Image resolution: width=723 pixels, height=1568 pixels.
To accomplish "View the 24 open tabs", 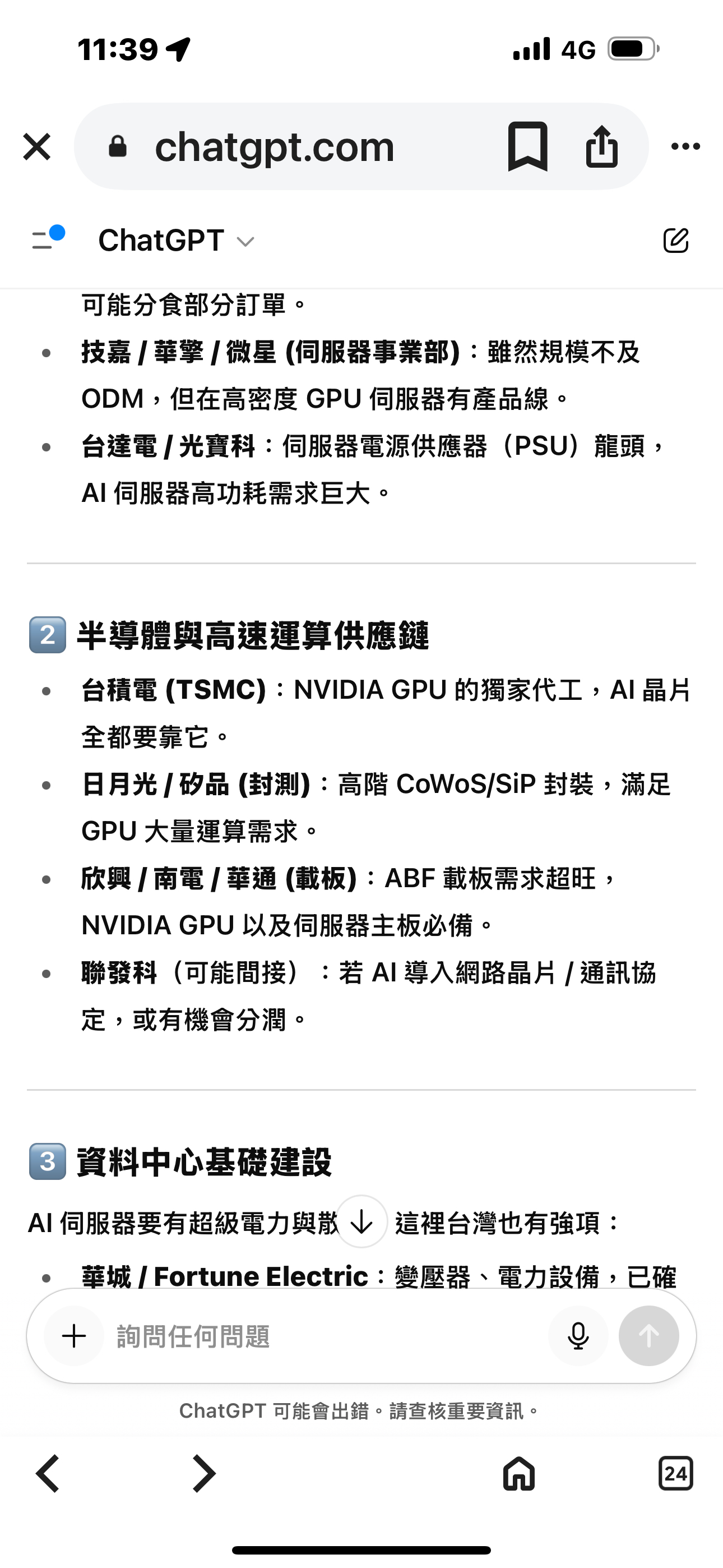I will [x=675, y=1474].
